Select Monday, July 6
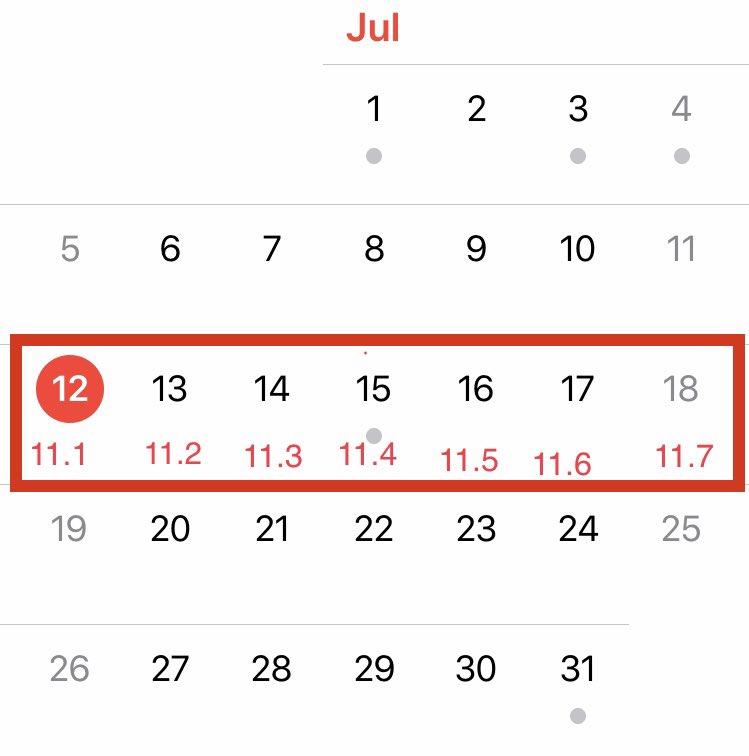 [170, 249]
